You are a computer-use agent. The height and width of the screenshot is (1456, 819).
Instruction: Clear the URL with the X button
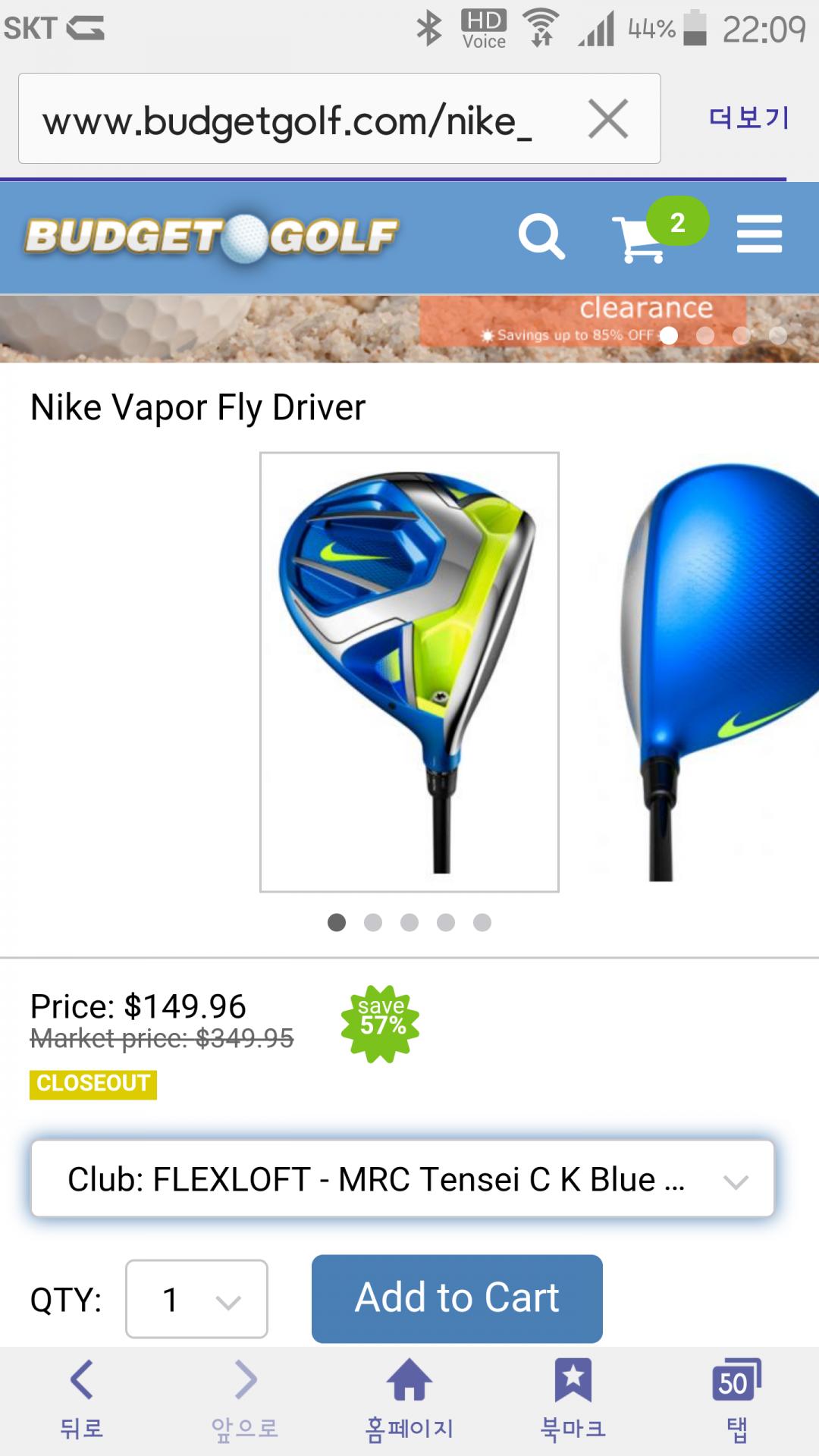[x=608, y=120]
